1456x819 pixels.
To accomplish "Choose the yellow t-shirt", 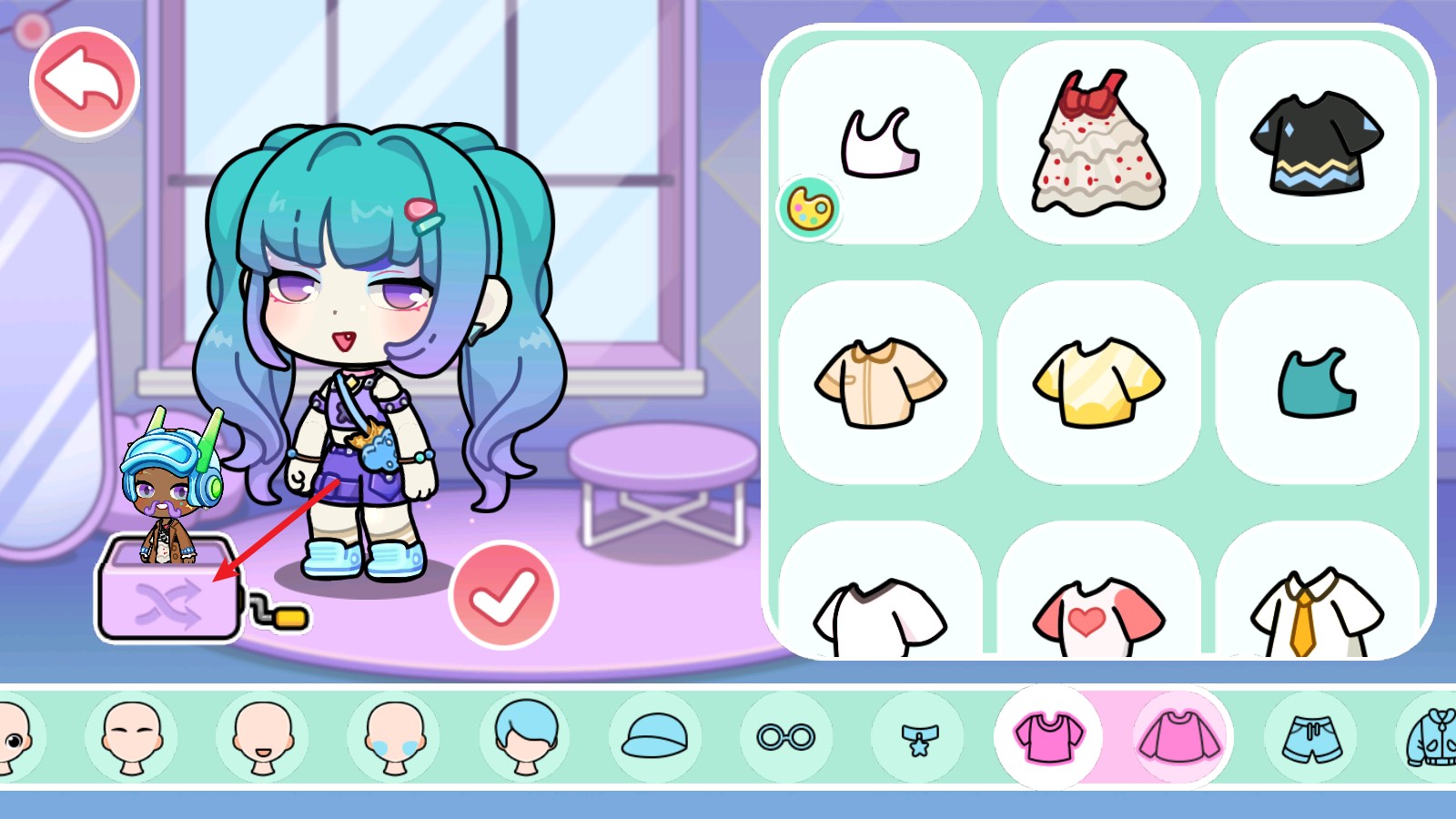I will 1098,382.
